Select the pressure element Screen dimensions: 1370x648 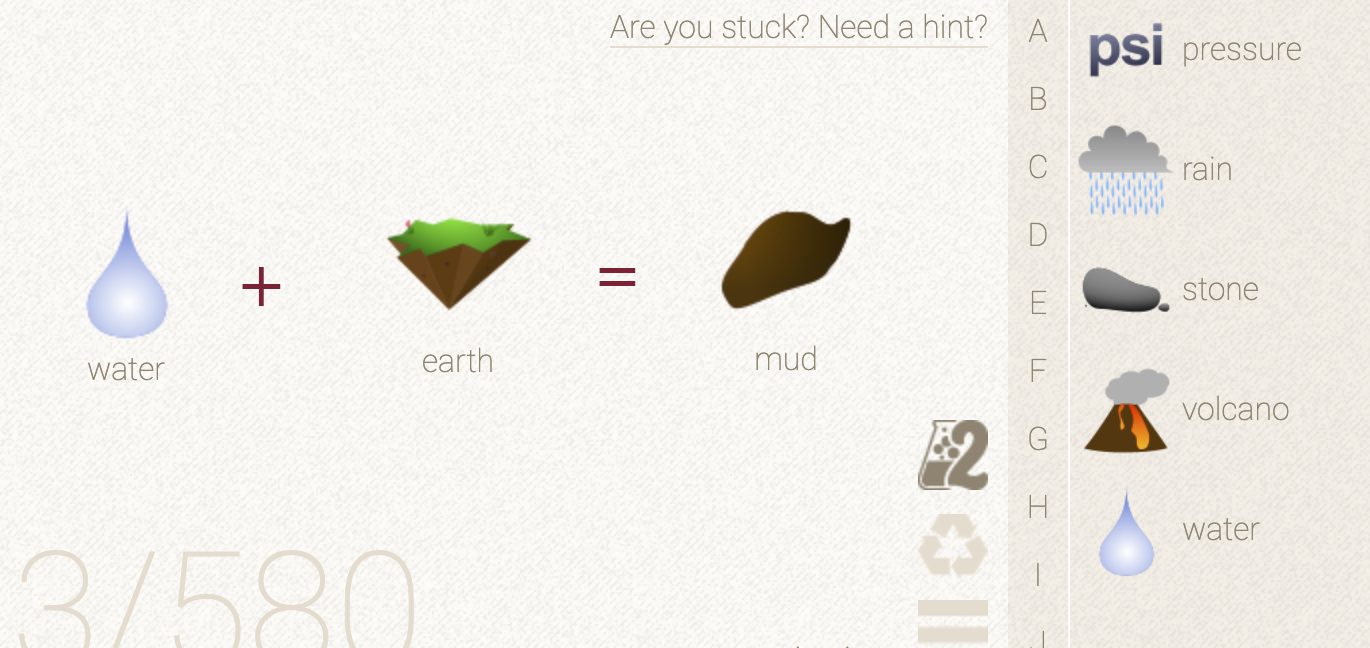(x=1194, y=49)
